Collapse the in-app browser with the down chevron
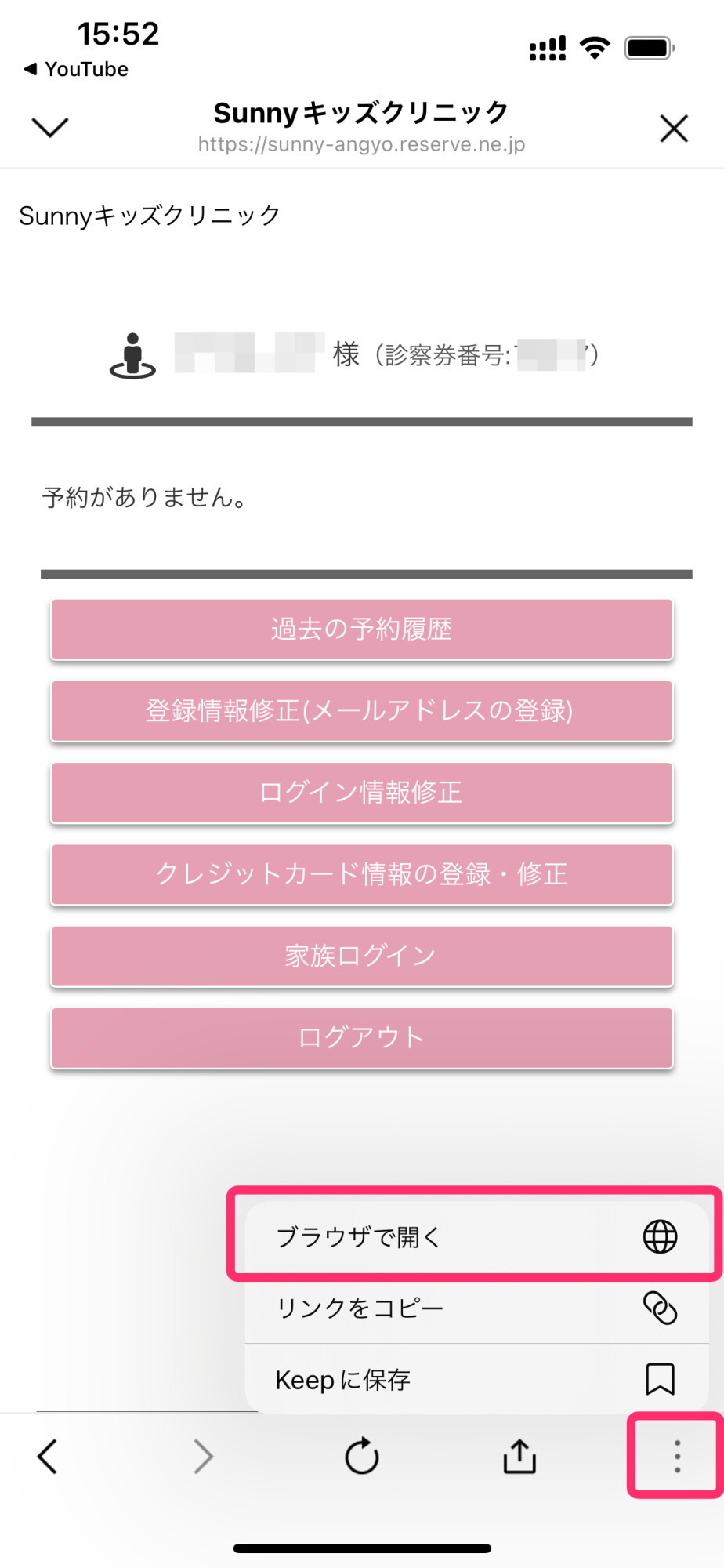The image size is (724, 1568). coord(49,127)
